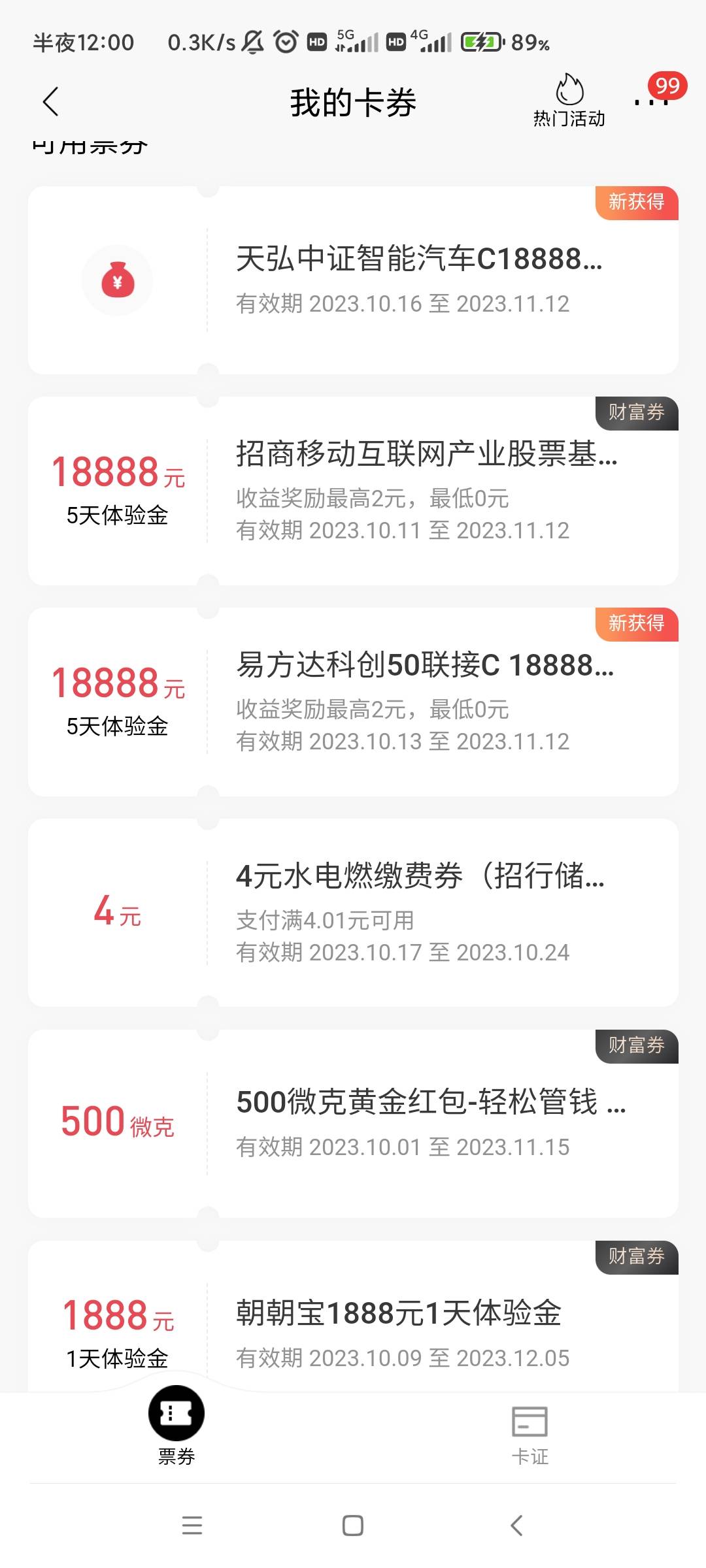Go back from 我的卡券 page
This screenshot has width=706, height=1568.
(x=51, y=102)
